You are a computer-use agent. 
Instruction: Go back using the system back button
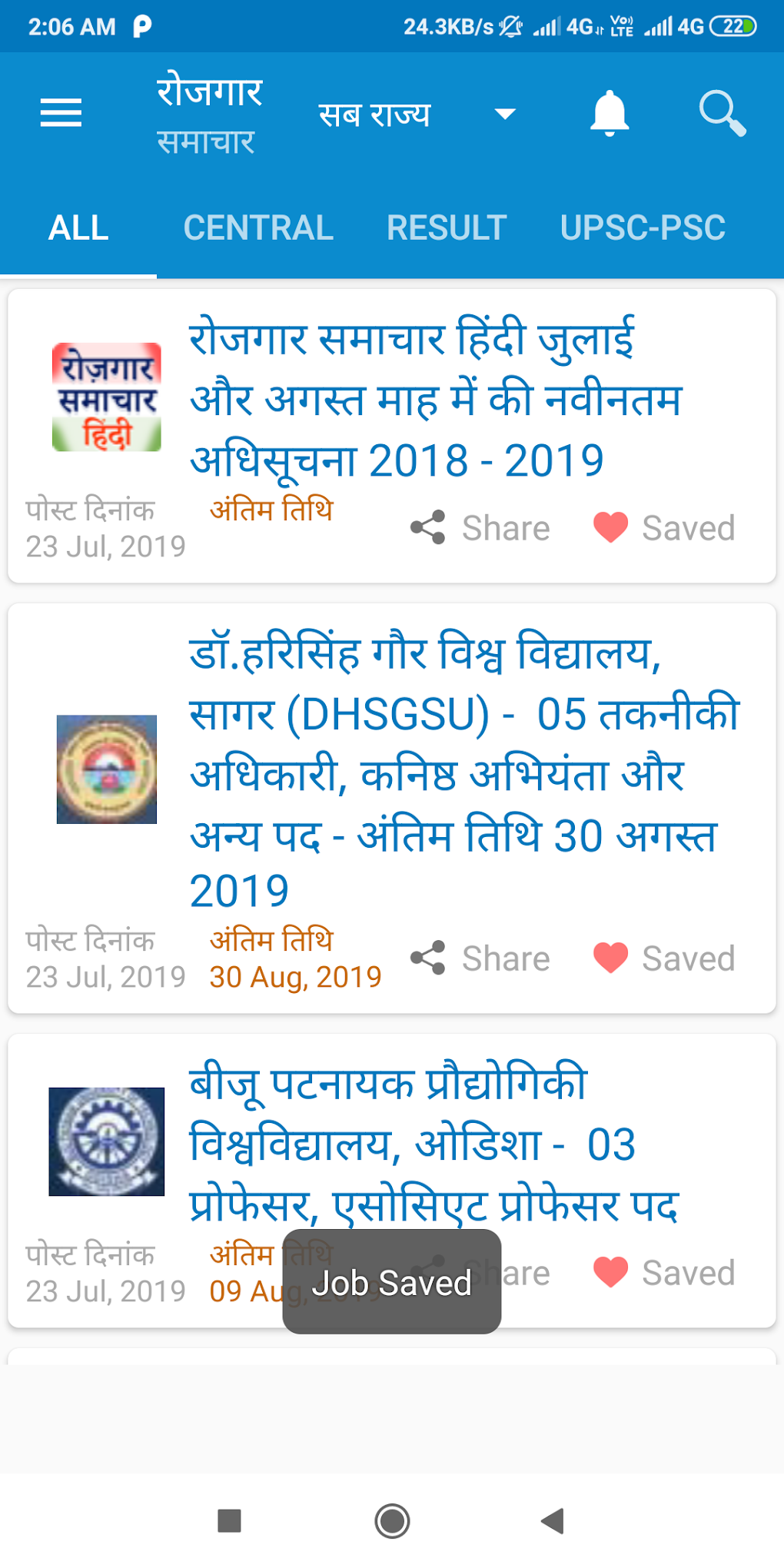coord(553,1520)
